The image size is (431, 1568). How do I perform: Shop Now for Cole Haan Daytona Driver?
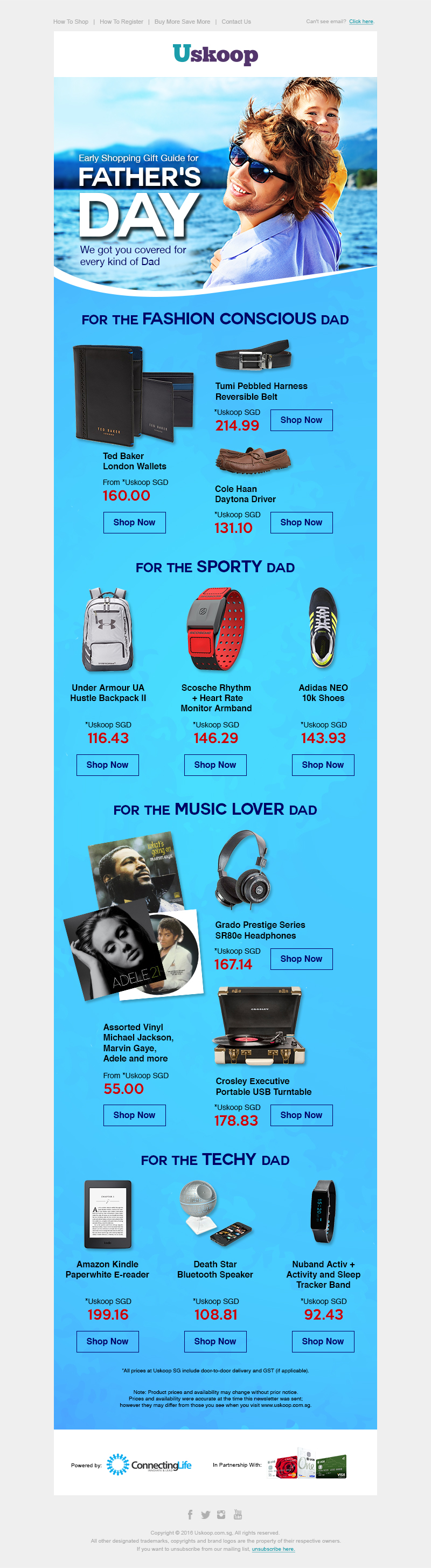301,522
